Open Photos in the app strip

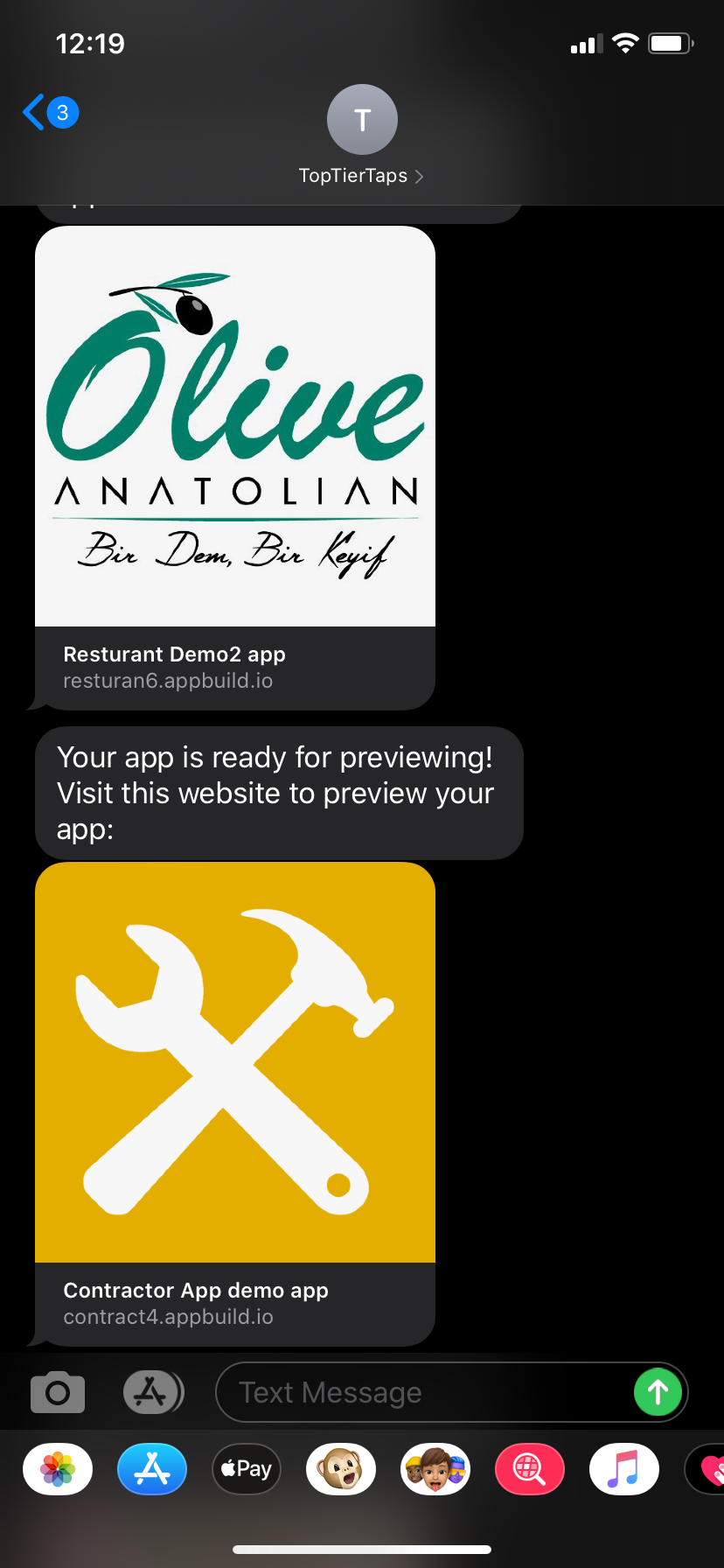pos(58,1469)
